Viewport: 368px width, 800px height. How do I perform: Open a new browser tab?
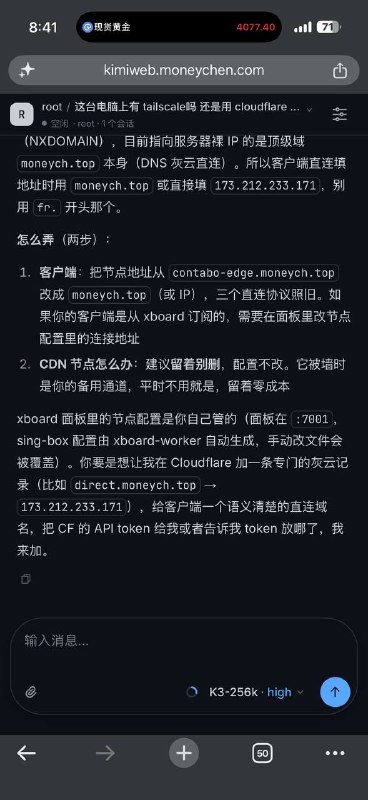pos(184,753)
